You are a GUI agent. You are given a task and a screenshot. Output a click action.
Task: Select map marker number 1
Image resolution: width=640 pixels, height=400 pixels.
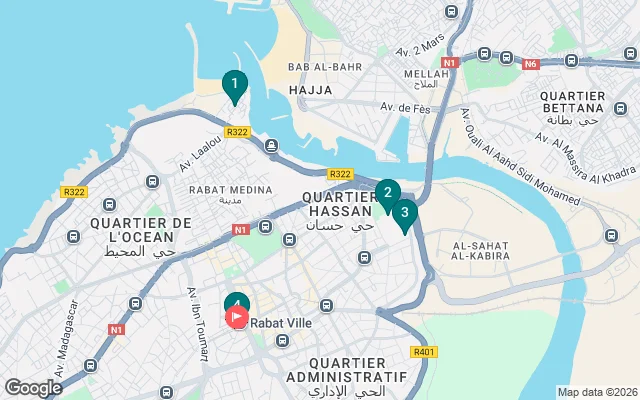point(233,85)
